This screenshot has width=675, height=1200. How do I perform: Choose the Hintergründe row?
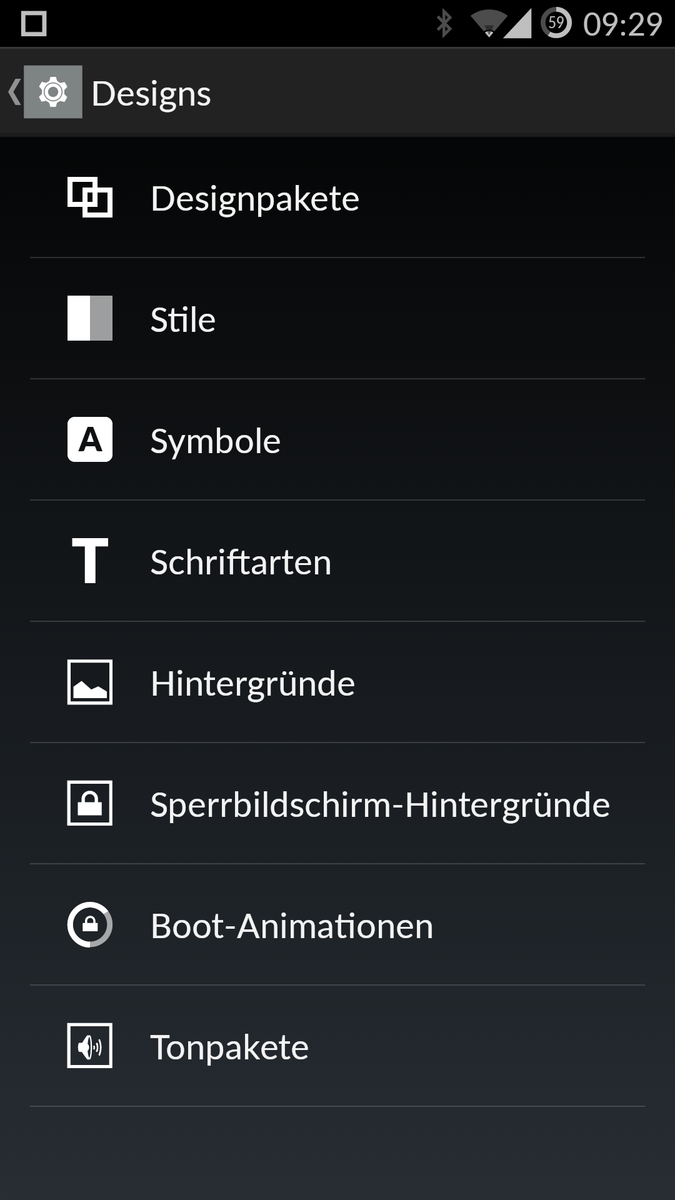pos(252,684)
